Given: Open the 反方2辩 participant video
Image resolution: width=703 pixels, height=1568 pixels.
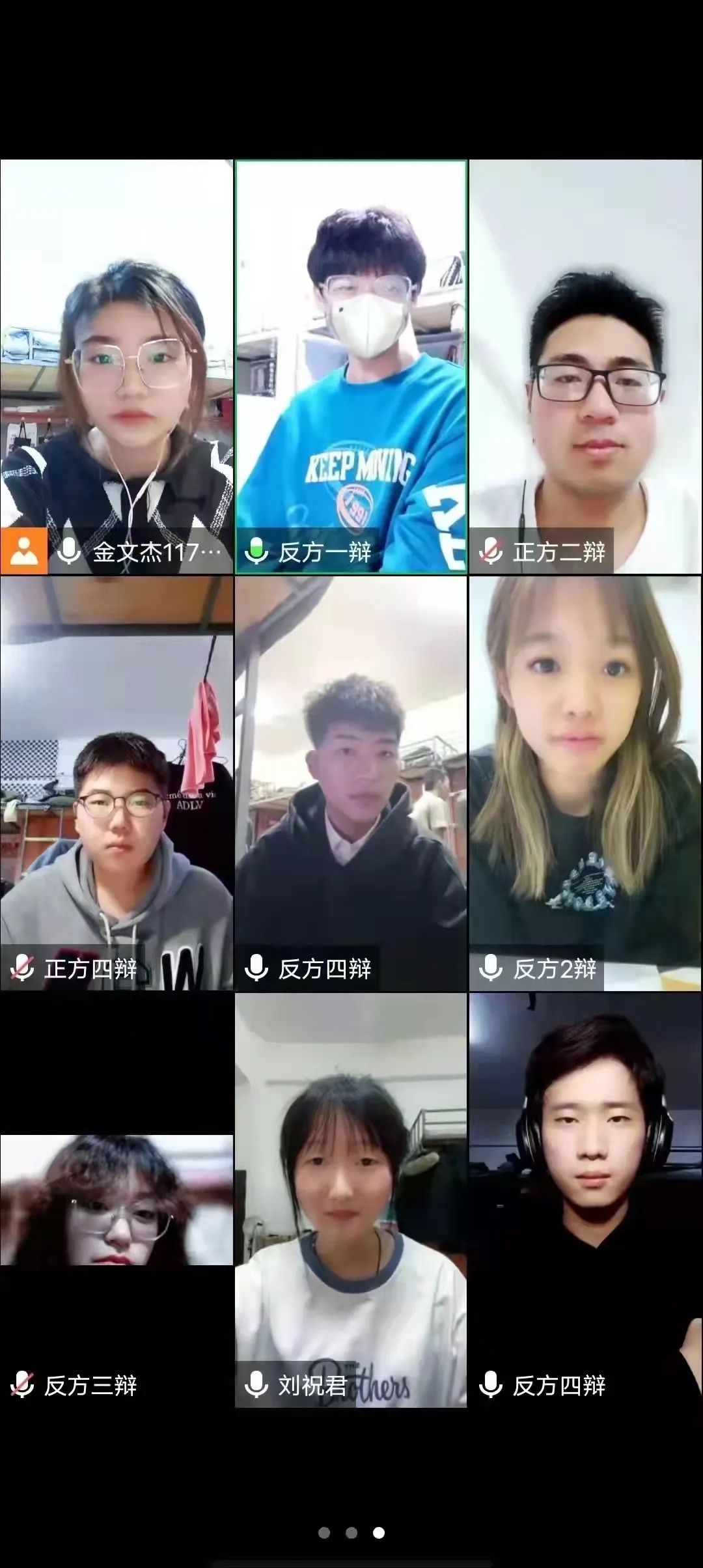Looking at the screenshot, I should coord(586,783).
